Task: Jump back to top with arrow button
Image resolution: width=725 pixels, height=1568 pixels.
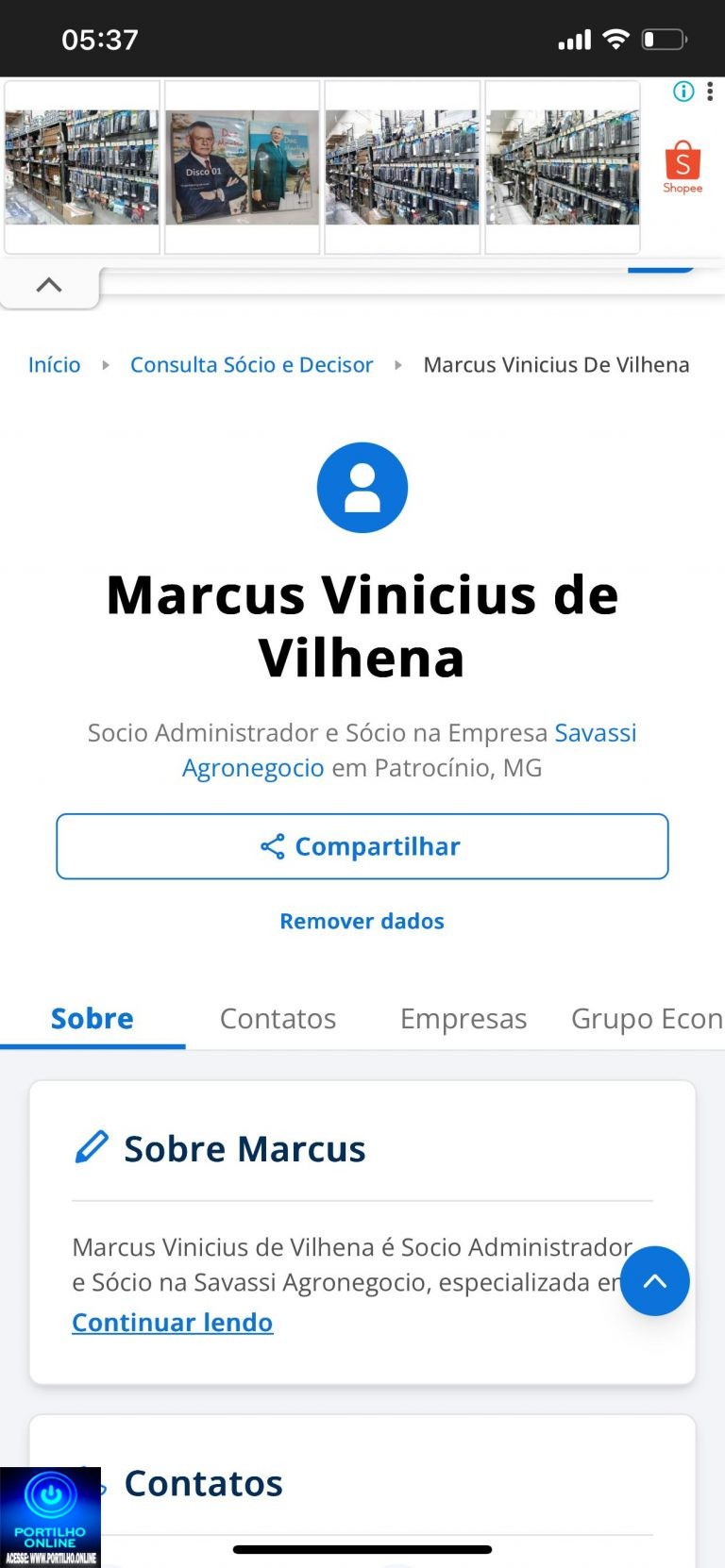Action: pyautogui.click(x=655, y=1281)
